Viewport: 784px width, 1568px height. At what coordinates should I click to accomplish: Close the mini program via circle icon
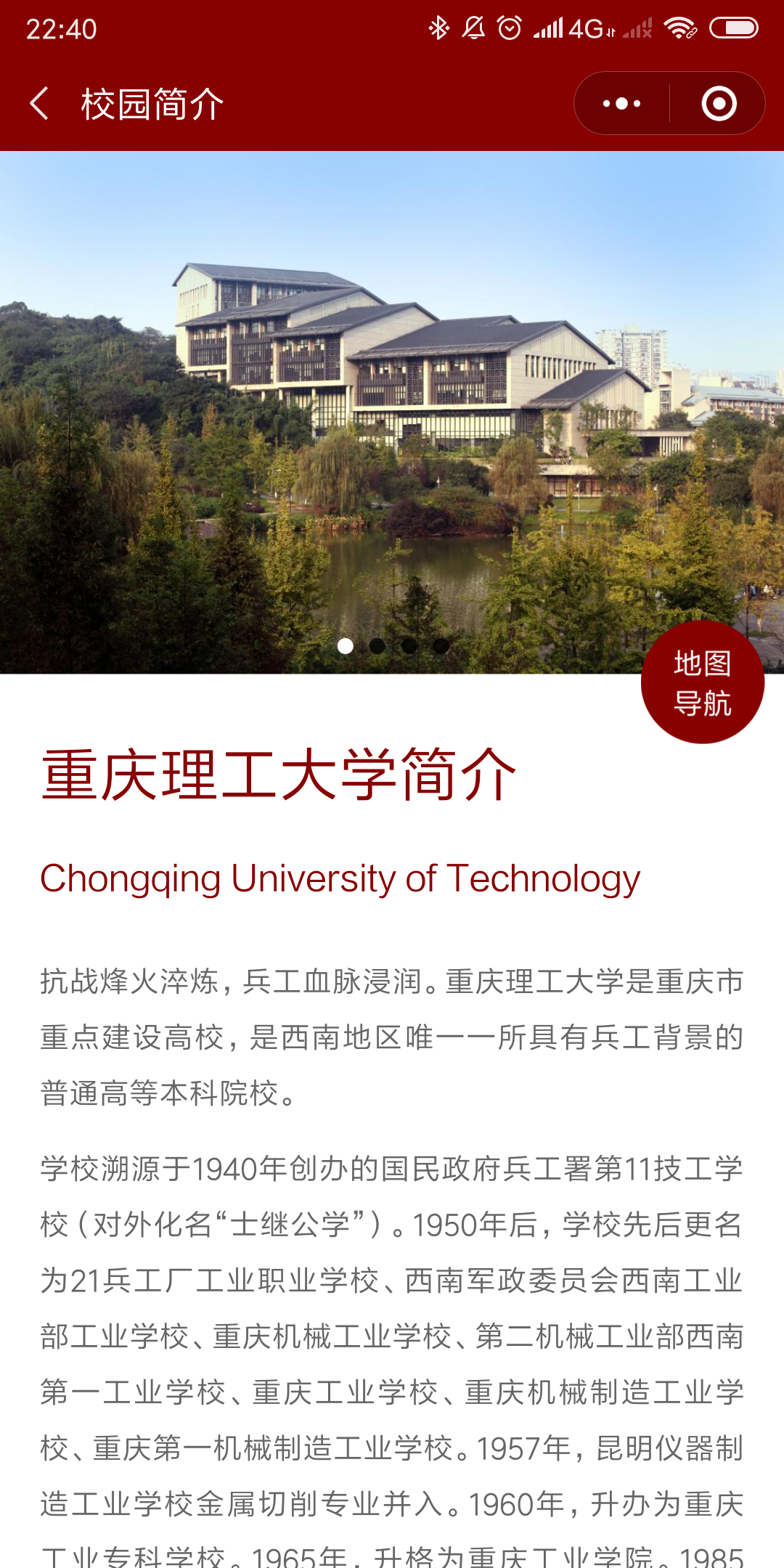click(719, 103)
